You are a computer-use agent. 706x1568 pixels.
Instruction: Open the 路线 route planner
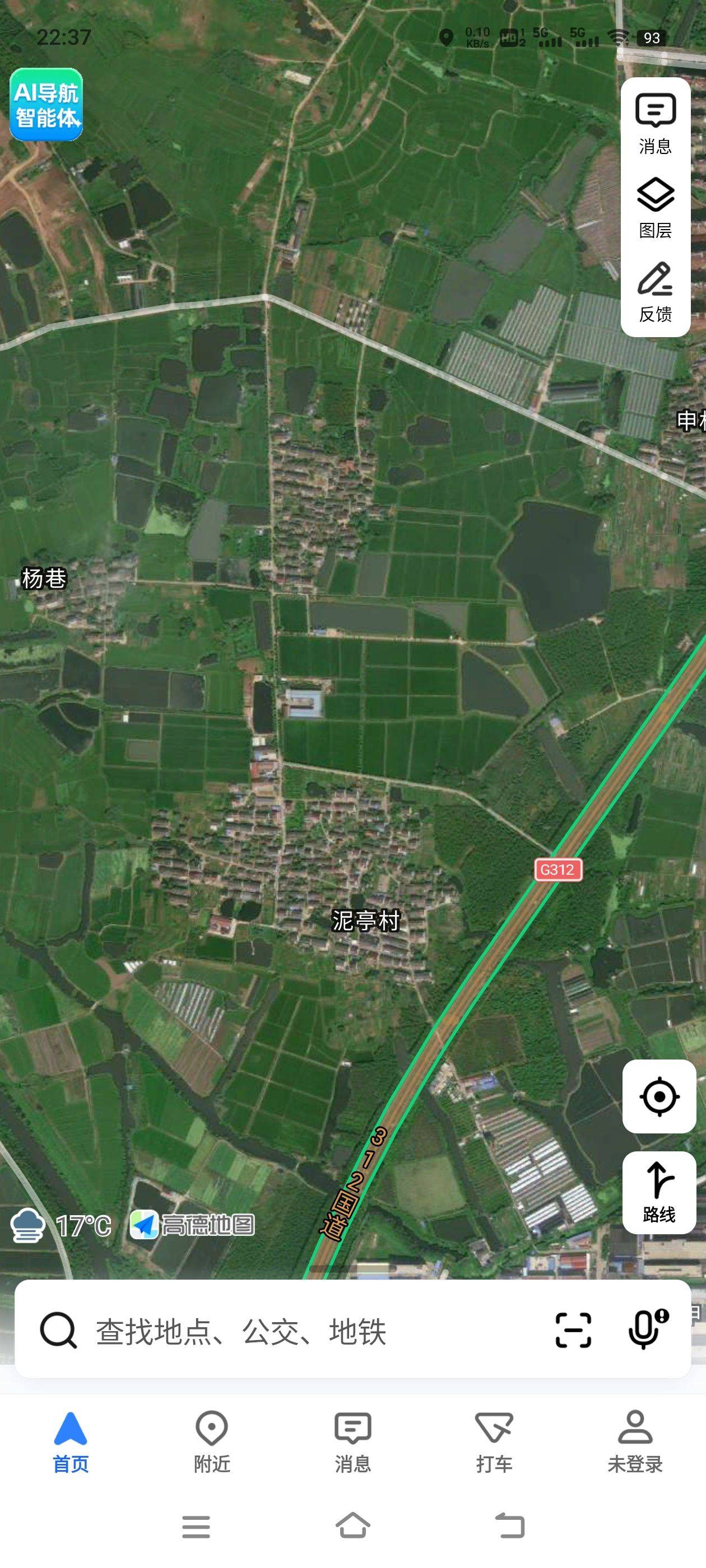pyautogui.click(x=659, y=1191)
